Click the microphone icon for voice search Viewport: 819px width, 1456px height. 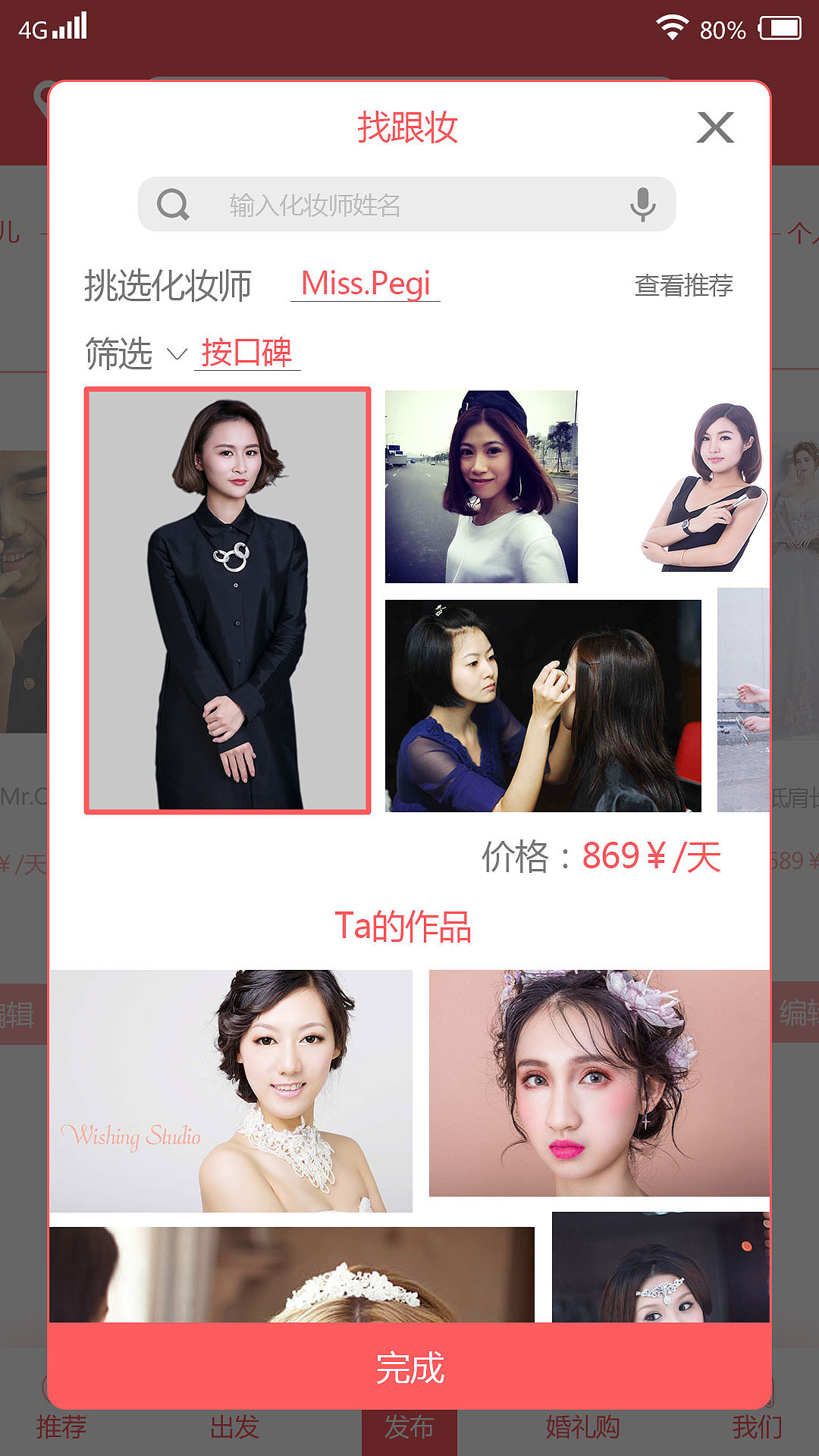(x=643, y=203)
